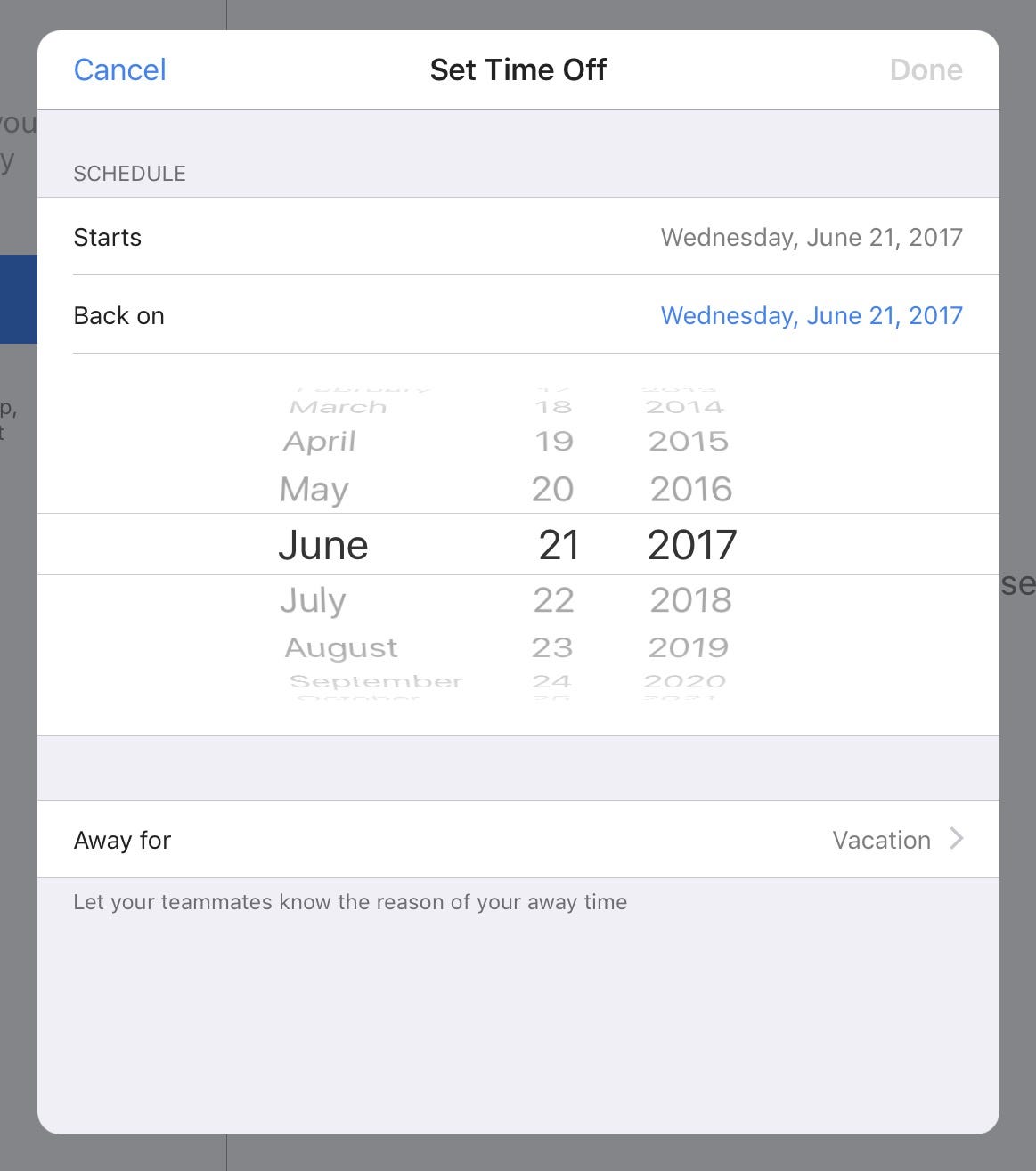The image size is (1036, 1171).
Task: Select year 2016 in the picker
Action: click(x=690, y=489)
